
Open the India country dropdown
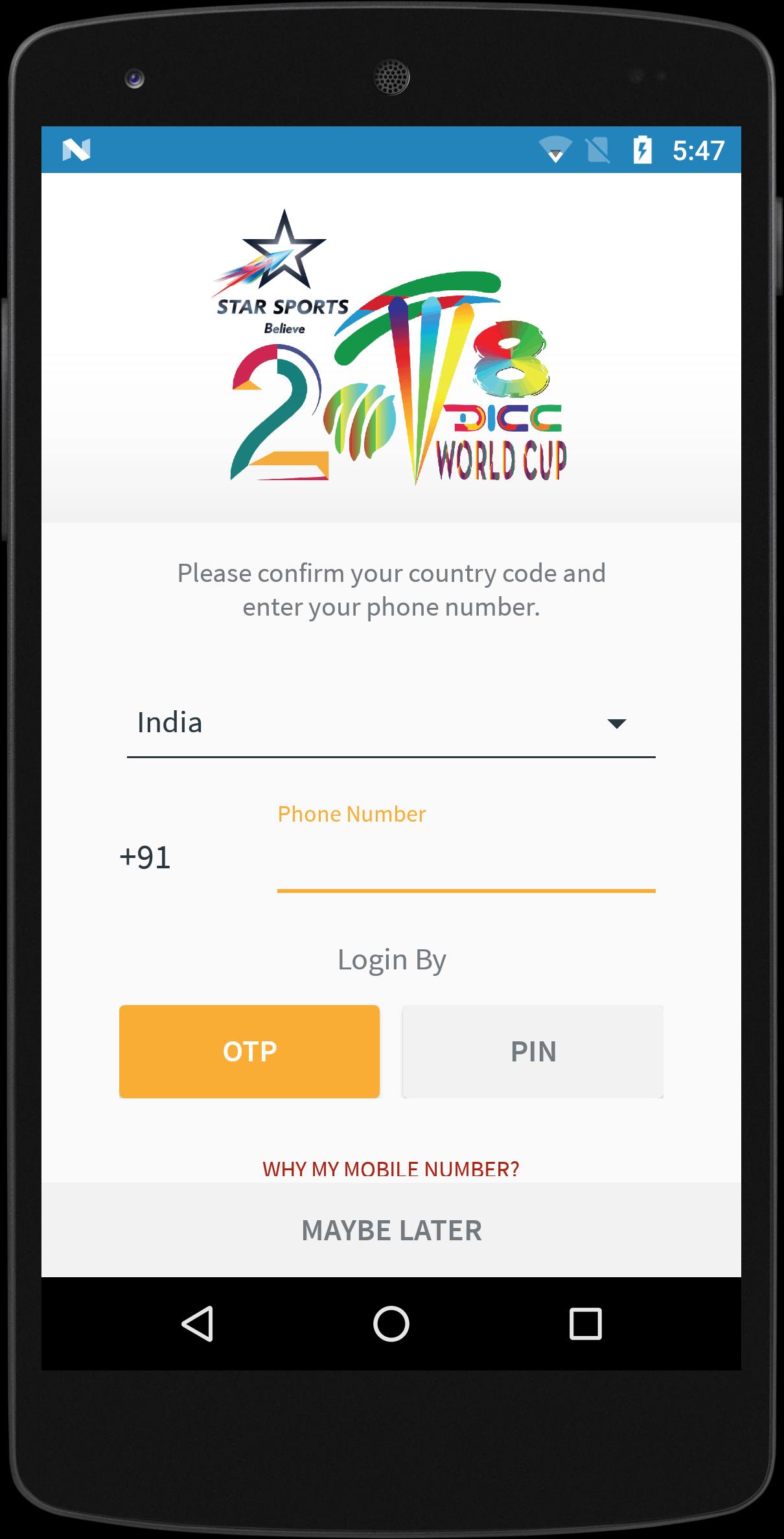pos(391,723)
